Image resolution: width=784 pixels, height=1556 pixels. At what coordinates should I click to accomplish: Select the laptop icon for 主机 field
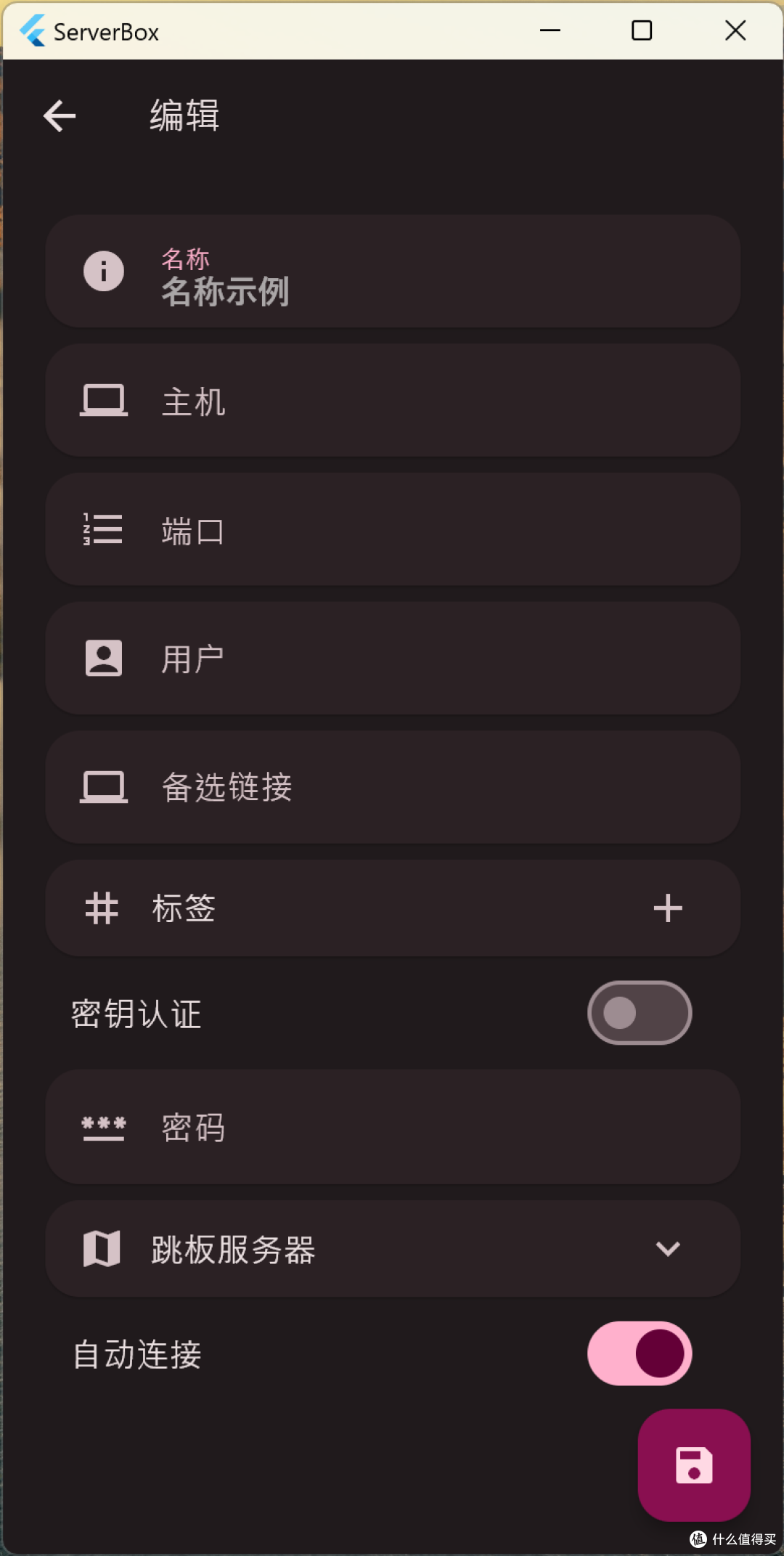(x=103, y=400)
